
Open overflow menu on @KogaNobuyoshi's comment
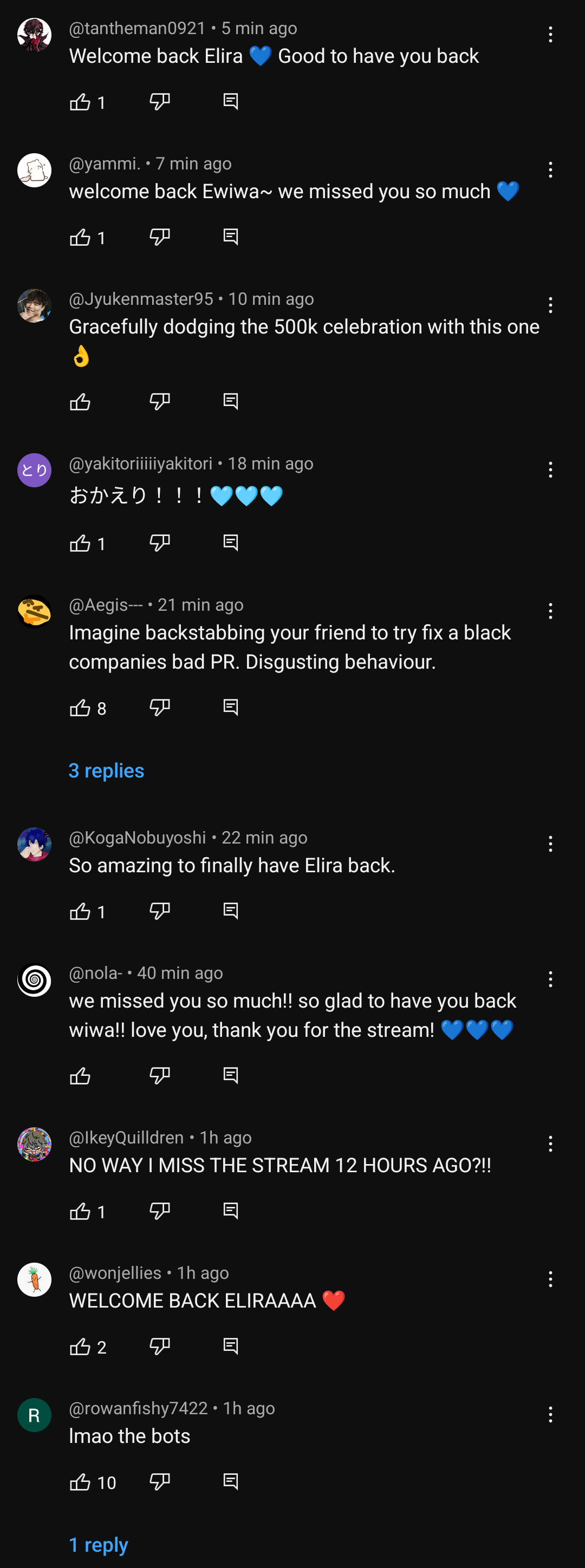tap(550, 844)
